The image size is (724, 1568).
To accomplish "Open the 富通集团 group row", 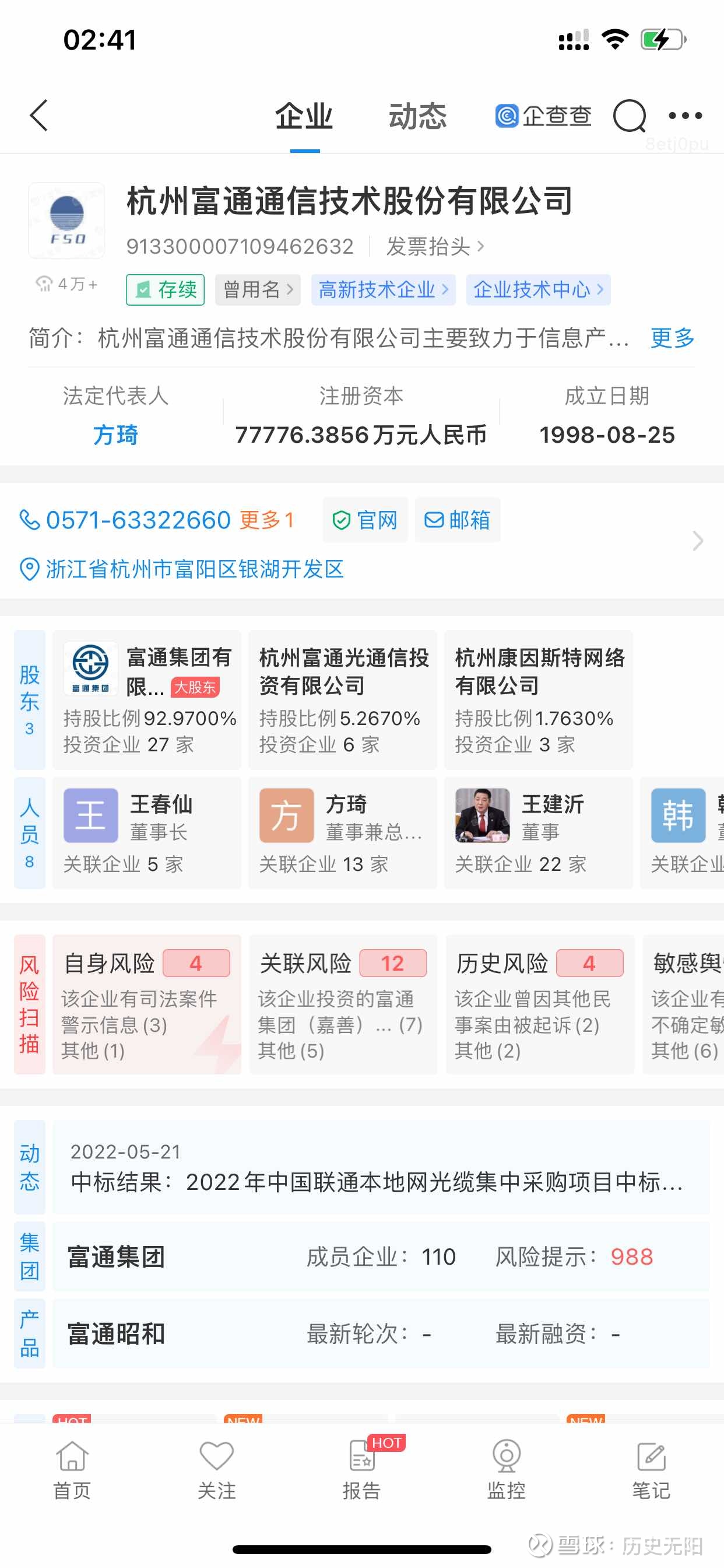I will coord(381,1256).
